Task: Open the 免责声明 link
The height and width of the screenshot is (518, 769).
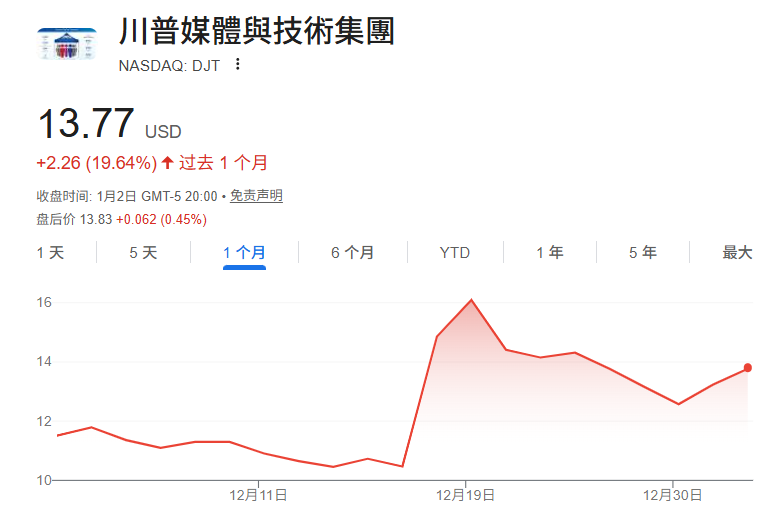Action: [256, 196]
